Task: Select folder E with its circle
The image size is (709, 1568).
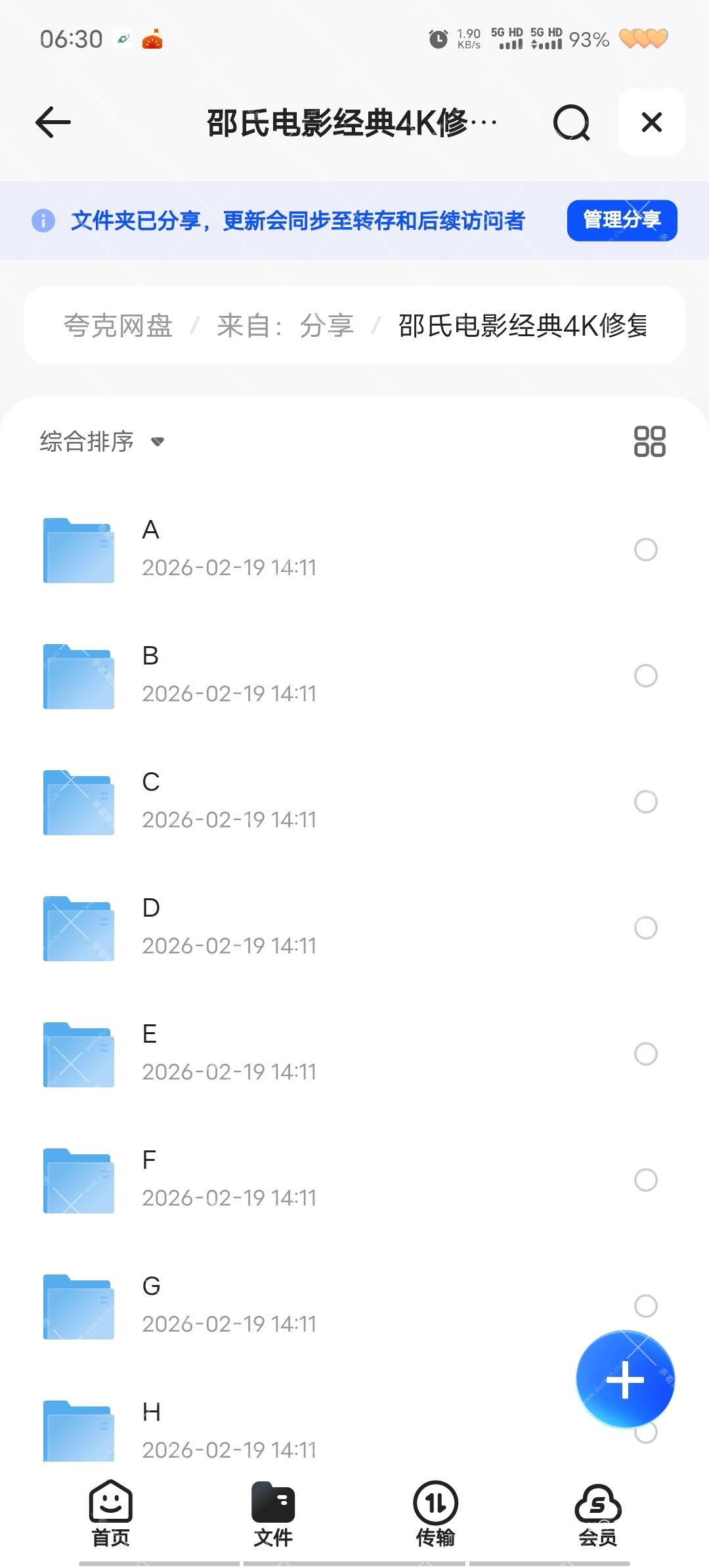Action: pyautogui.click(x=645, y=1054)
